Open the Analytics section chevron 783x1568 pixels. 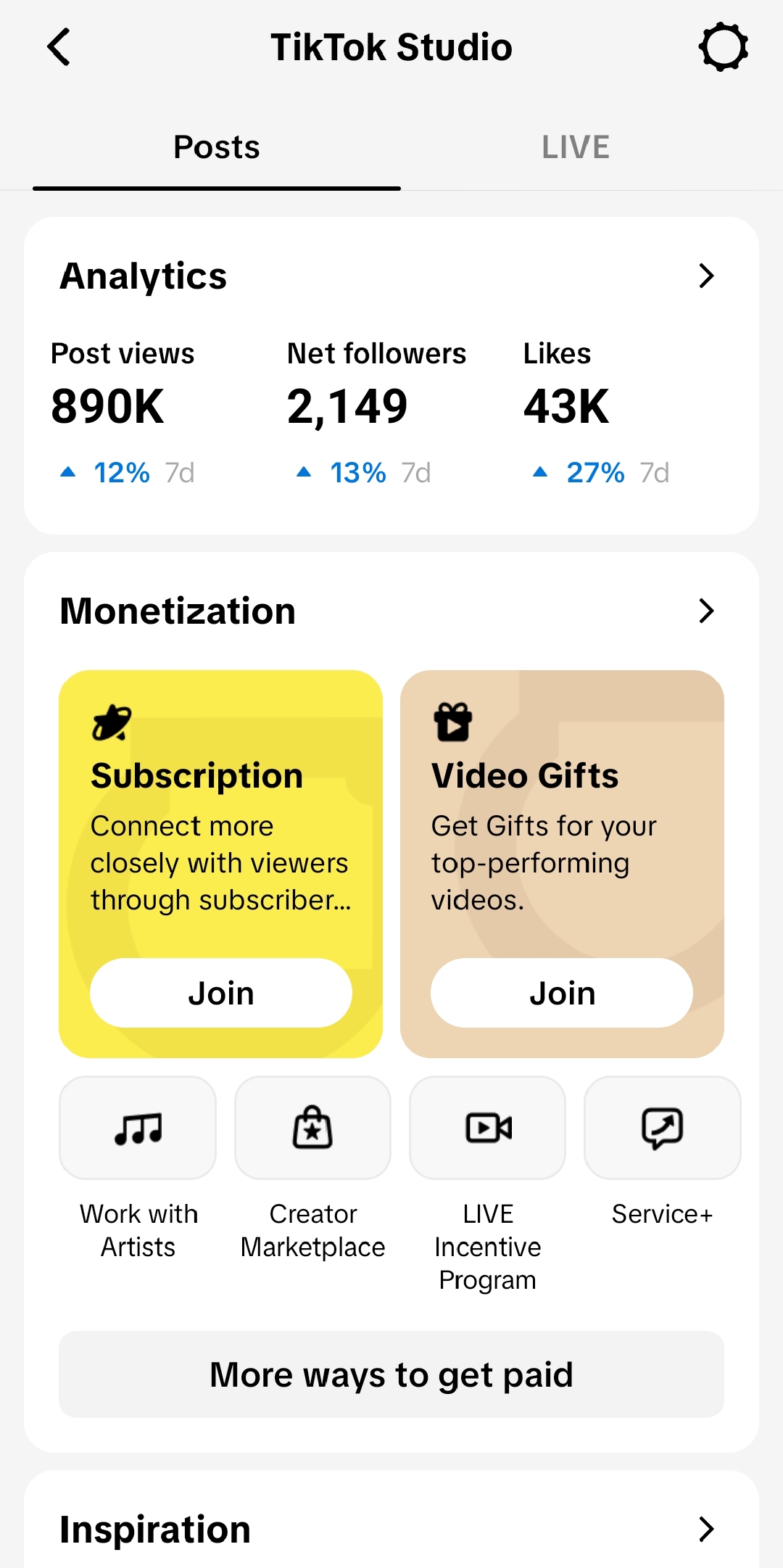[x=706, y=276]
